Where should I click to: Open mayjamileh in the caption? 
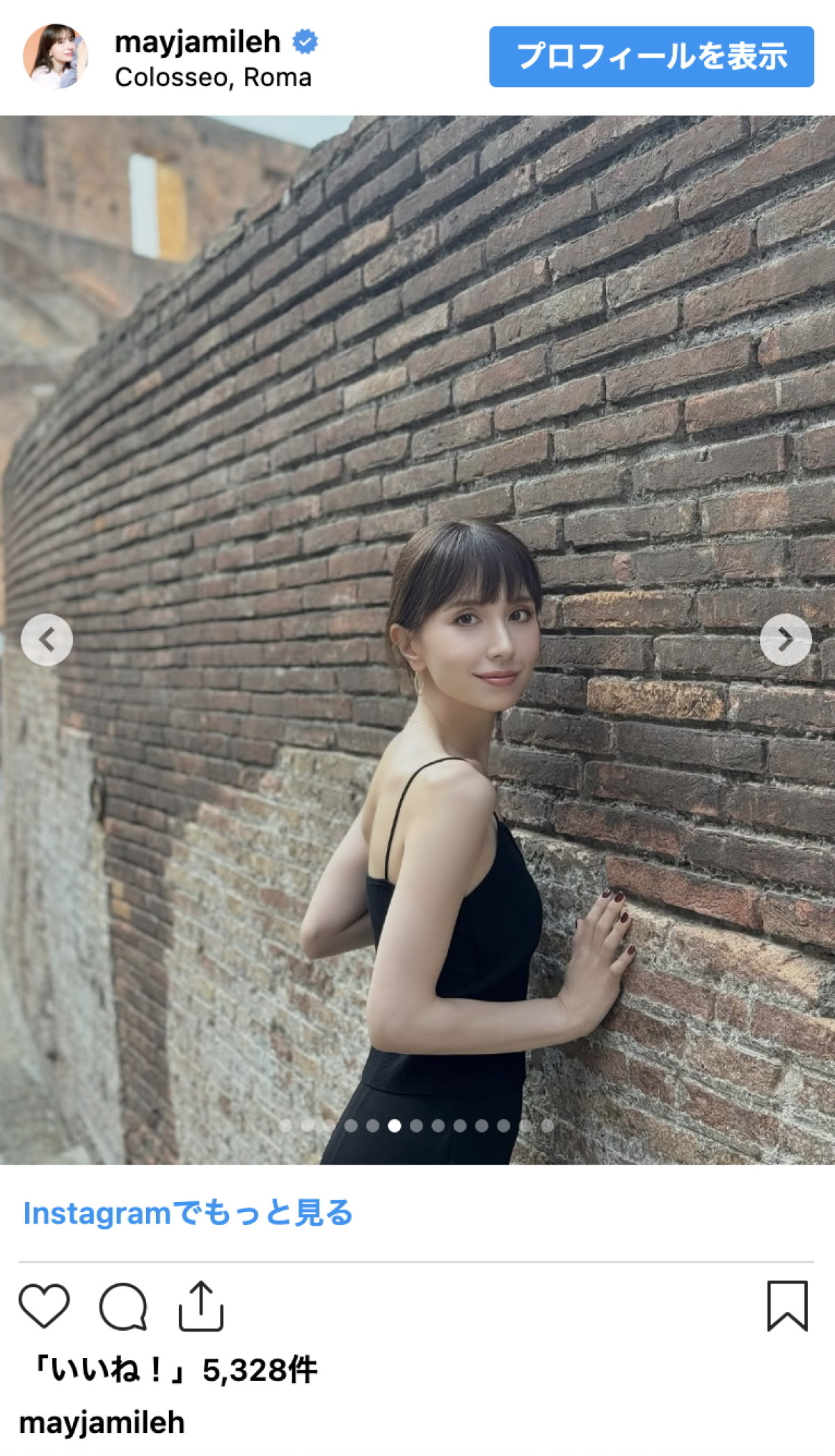pos(102,1423)
